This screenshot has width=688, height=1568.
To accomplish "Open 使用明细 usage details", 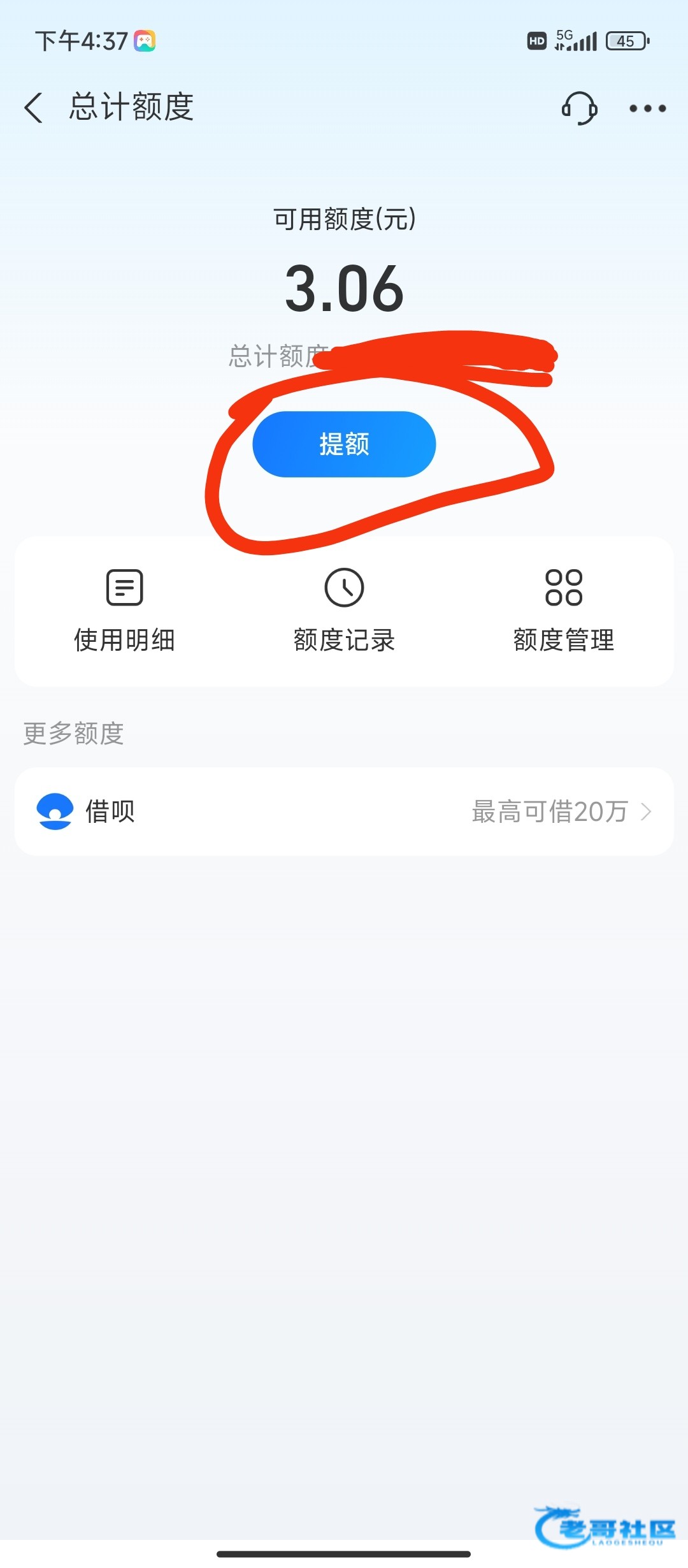I will pyautogui.click(x=124, y=611).
